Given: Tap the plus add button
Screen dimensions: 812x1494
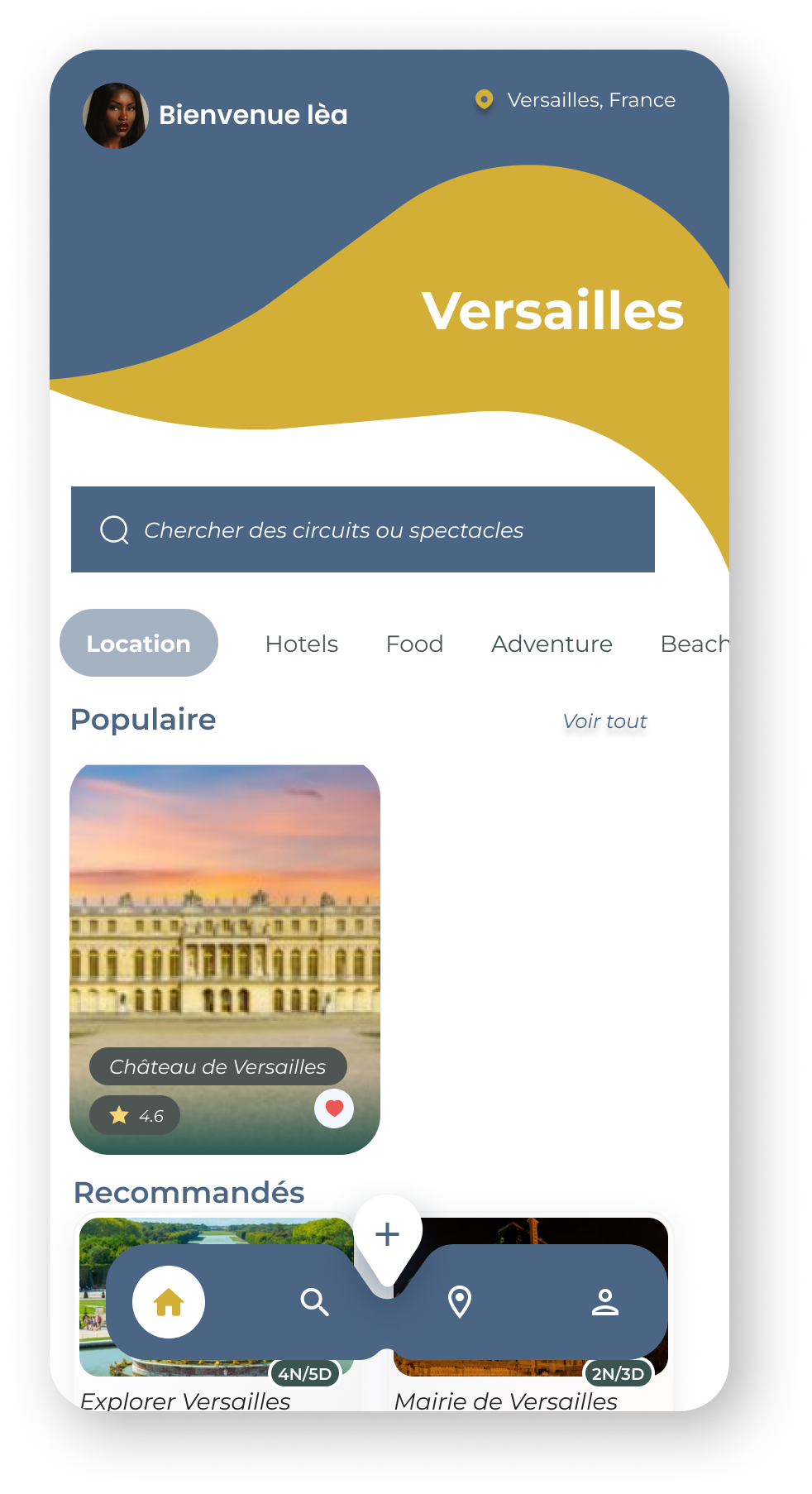Looking at the screenshot, I should point(387,1234).
